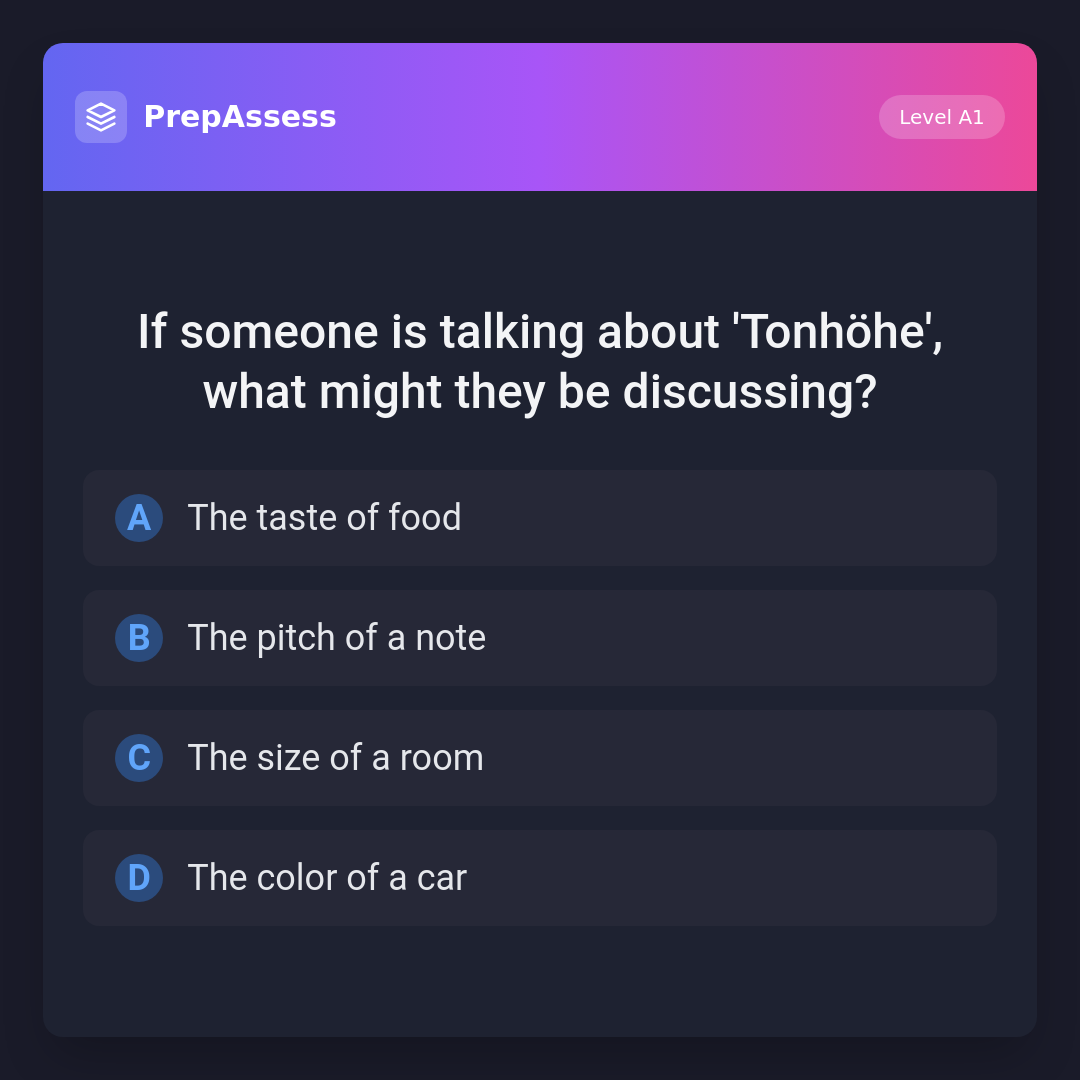Viewport: 1080px width, 1080px height.
Task: Select answer A: The taste of food
Action: (540, 518)
